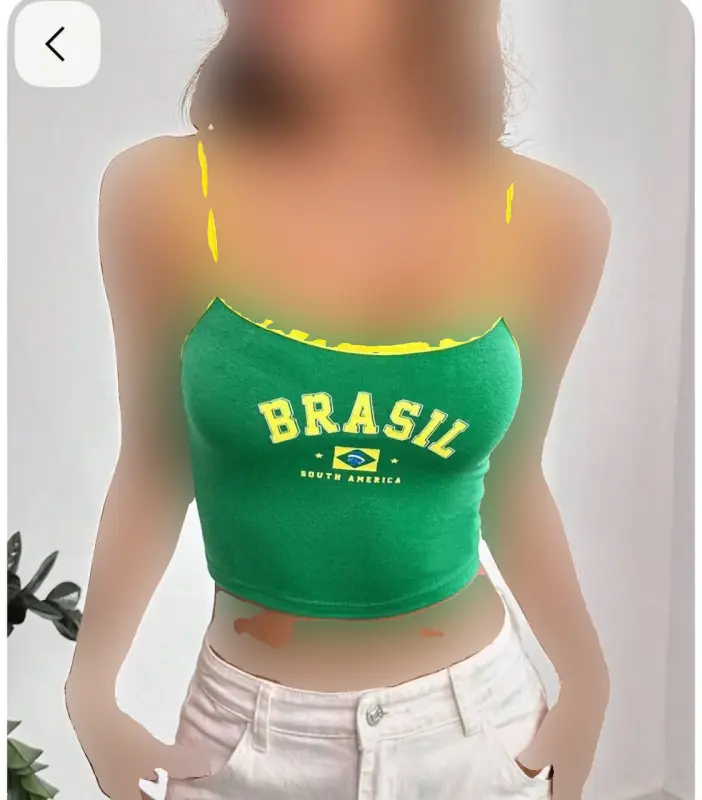The image size is (702, 800).
Task: Go back using the top-left arrow
Action: point(56,44)
